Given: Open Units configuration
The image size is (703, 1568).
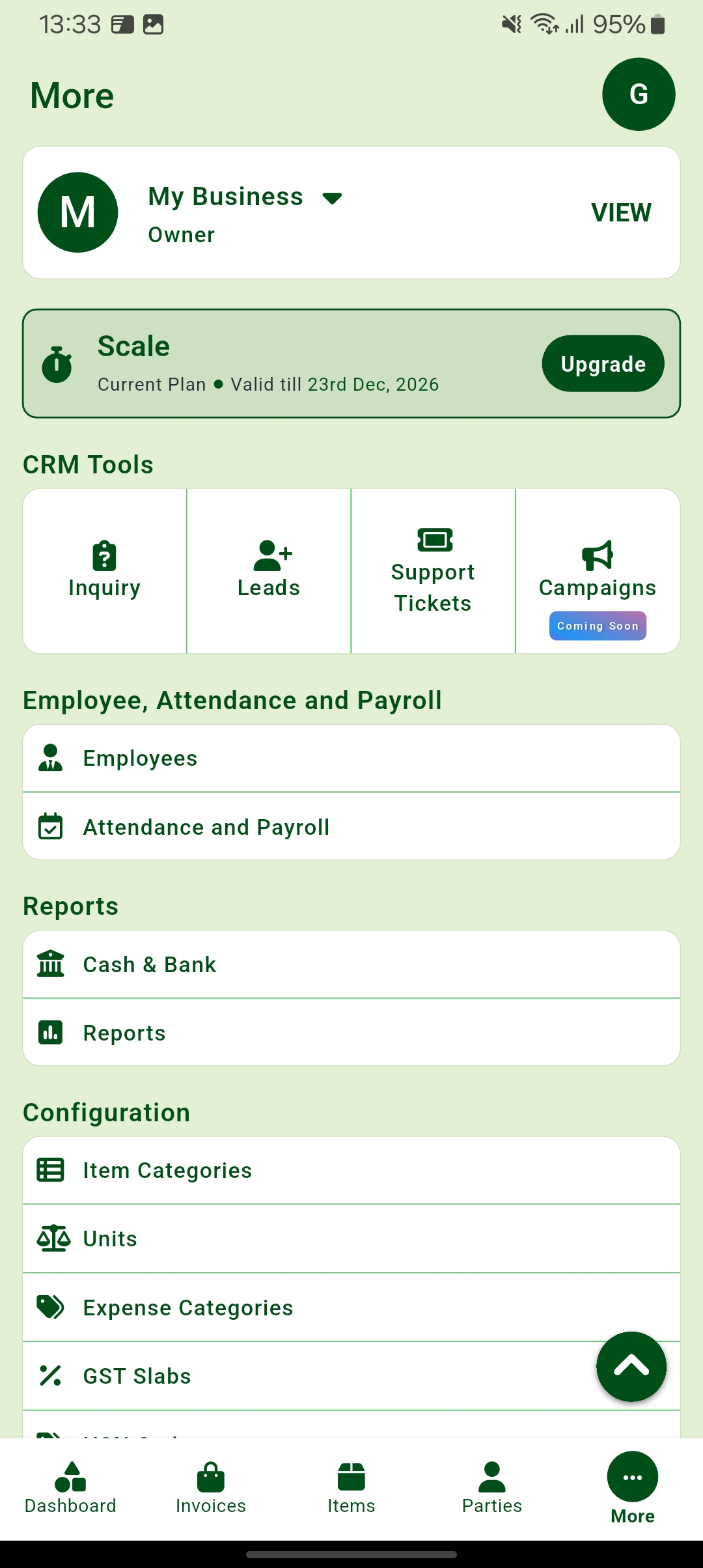Looking at the screenshot, I should click(x=351, y=1239).
